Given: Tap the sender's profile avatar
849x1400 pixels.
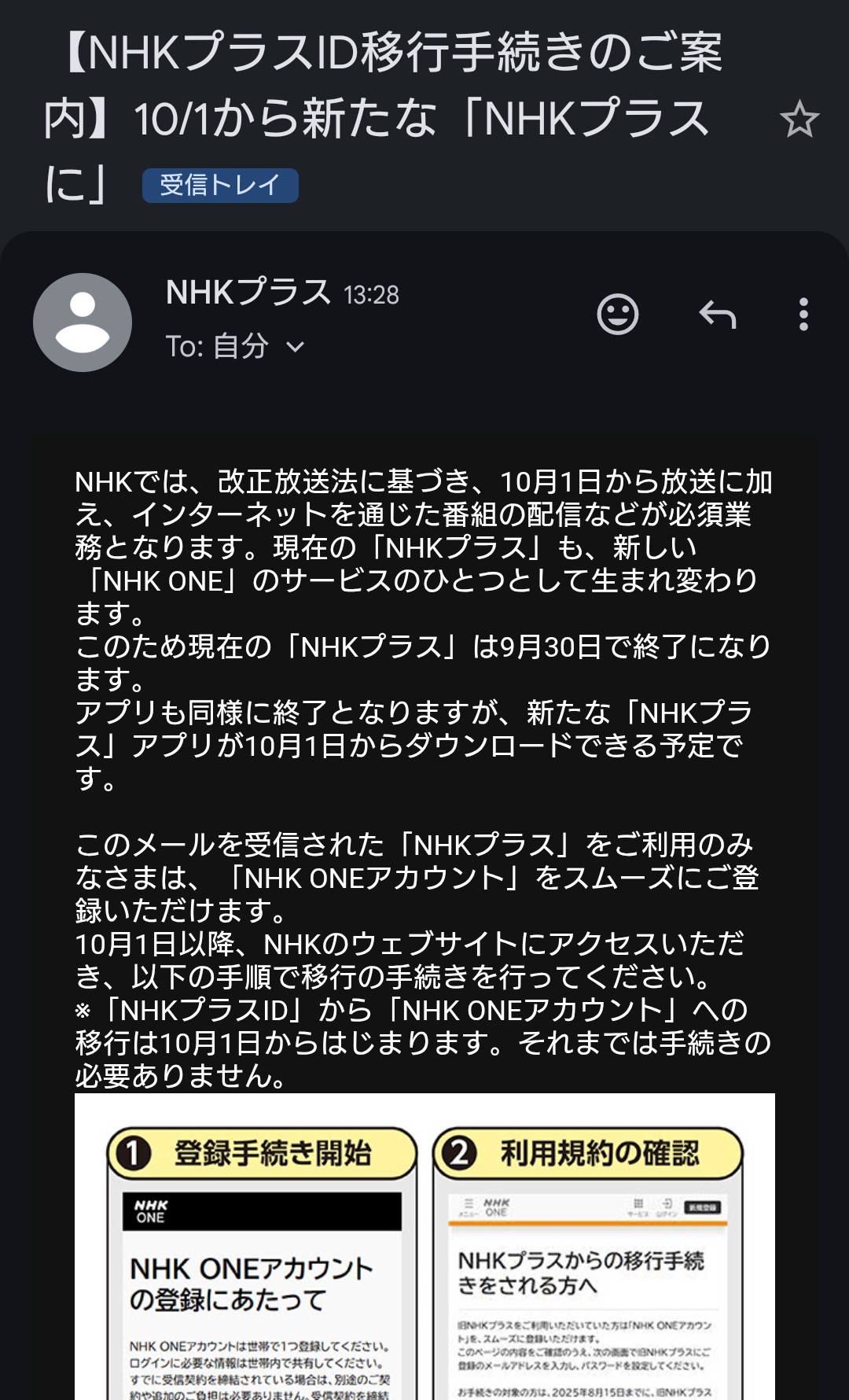Looking at the screenshot, I should click(83, 322).
